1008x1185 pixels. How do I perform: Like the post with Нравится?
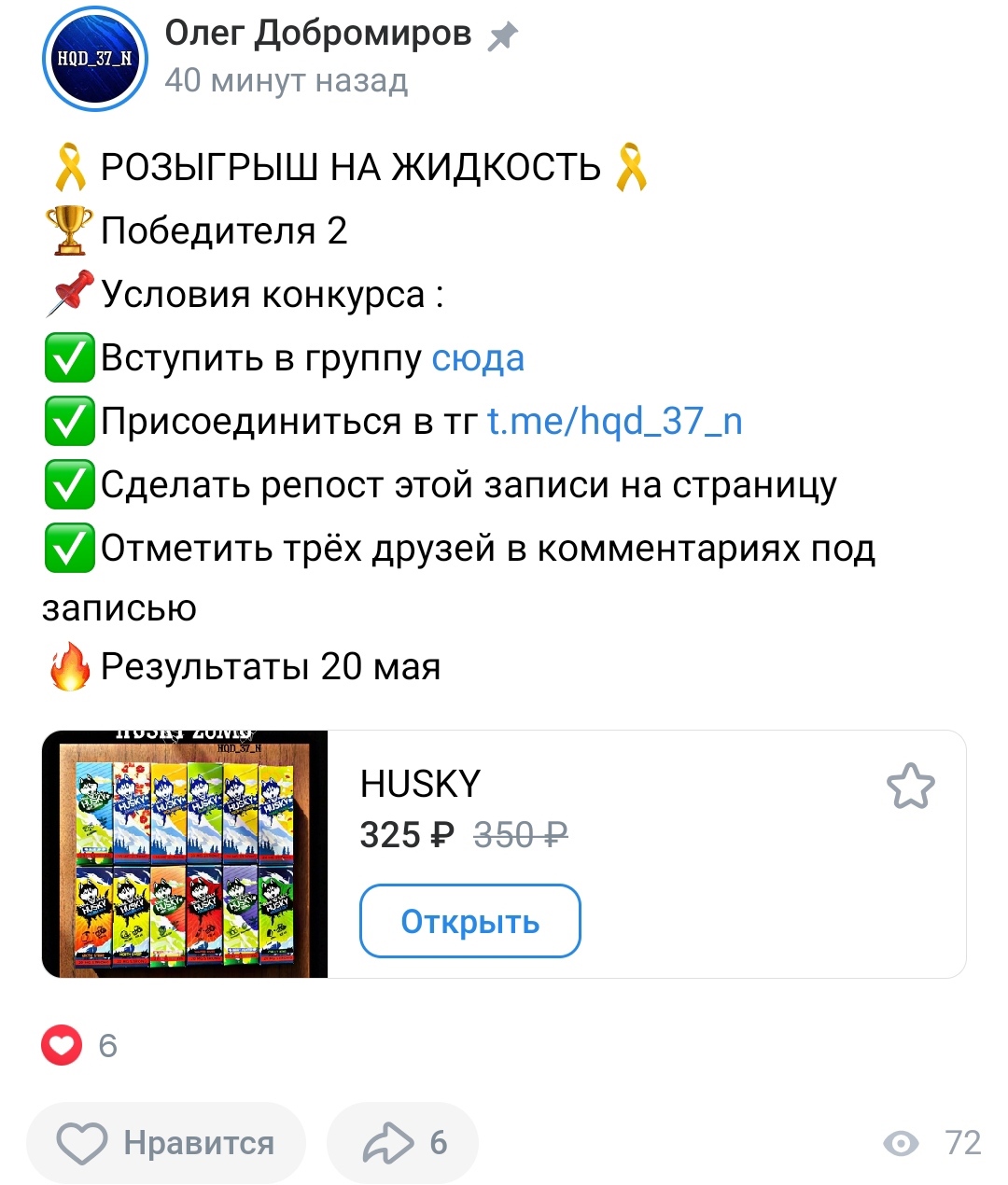point(166,1143)
